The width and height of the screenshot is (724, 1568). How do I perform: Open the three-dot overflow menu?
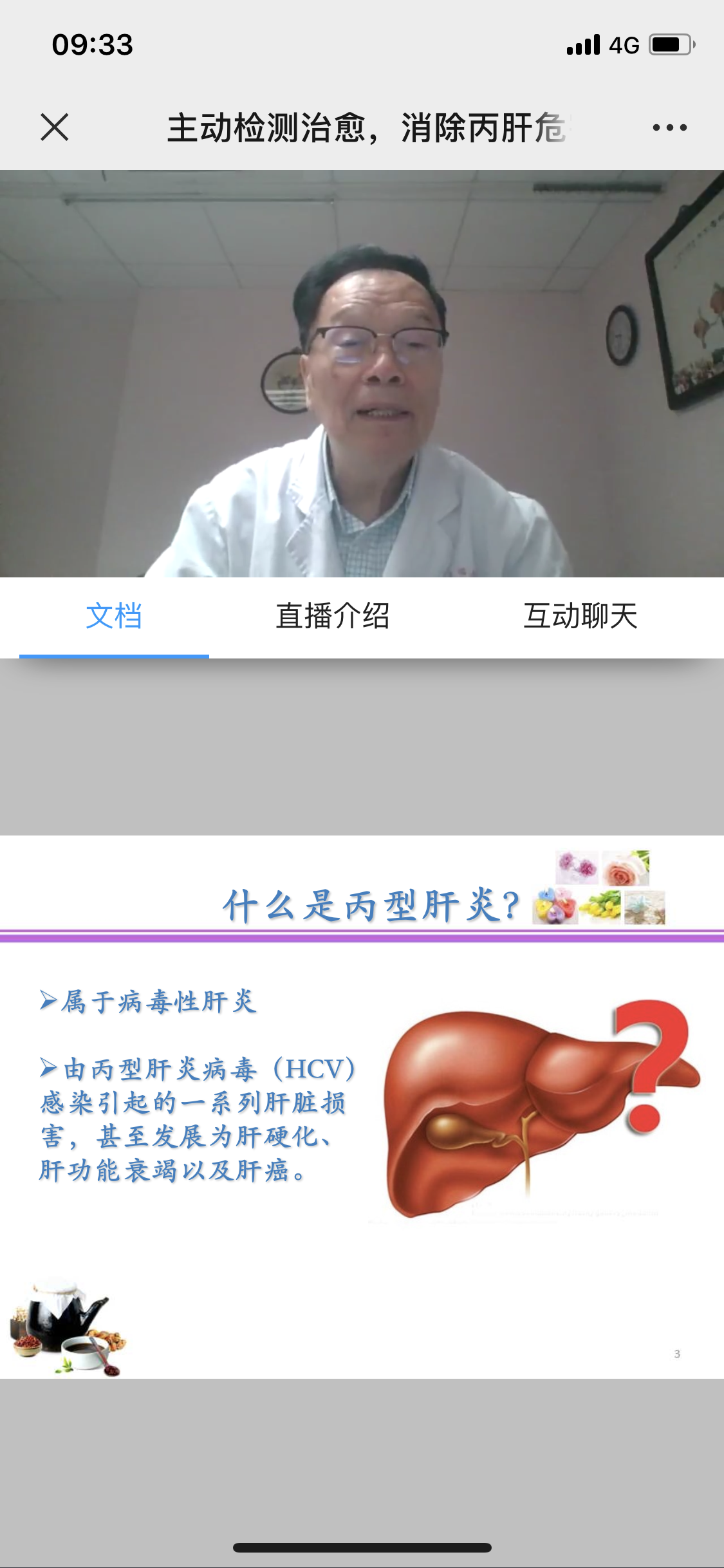[669, 127]
